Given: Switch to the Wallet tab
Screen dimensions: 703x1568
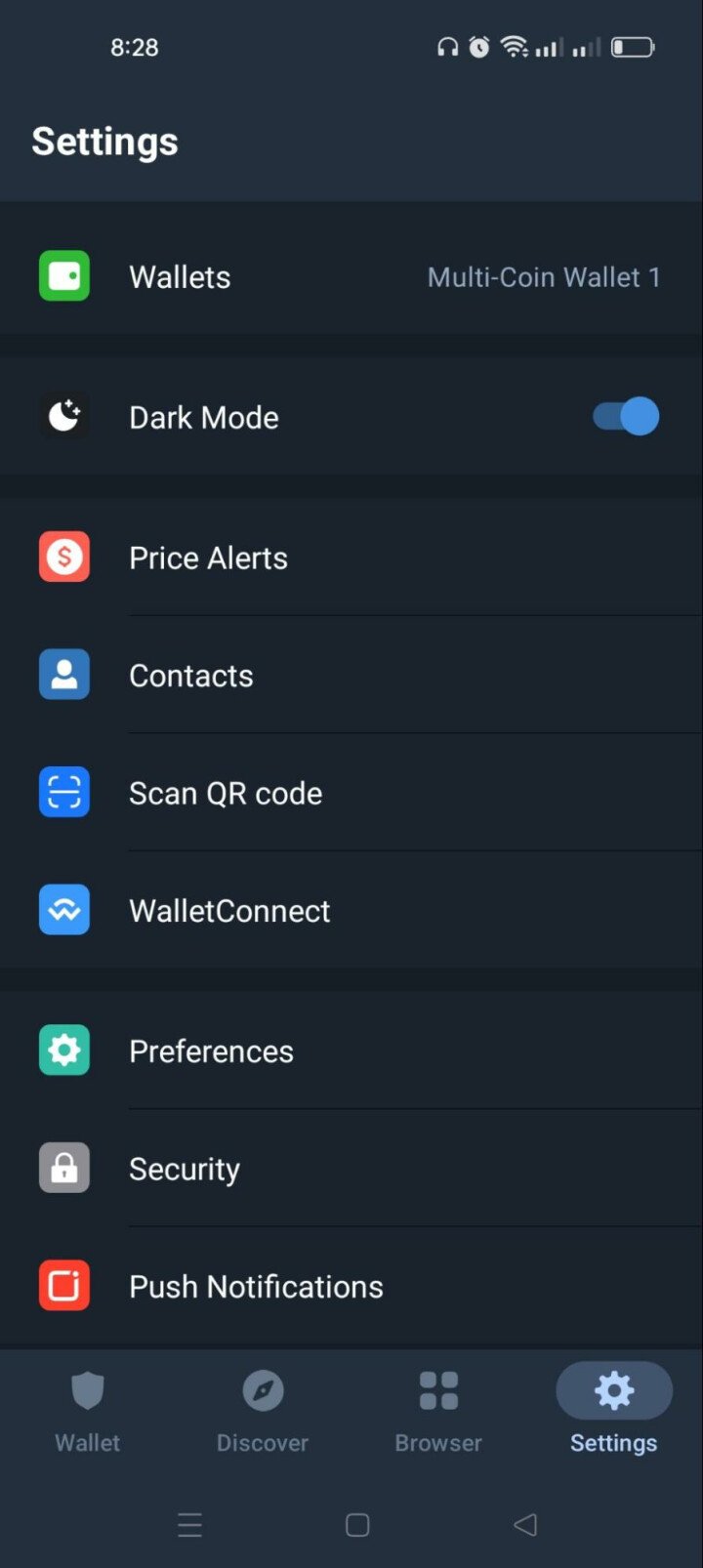Looking at the screenshot, I should click(87, 1410).
